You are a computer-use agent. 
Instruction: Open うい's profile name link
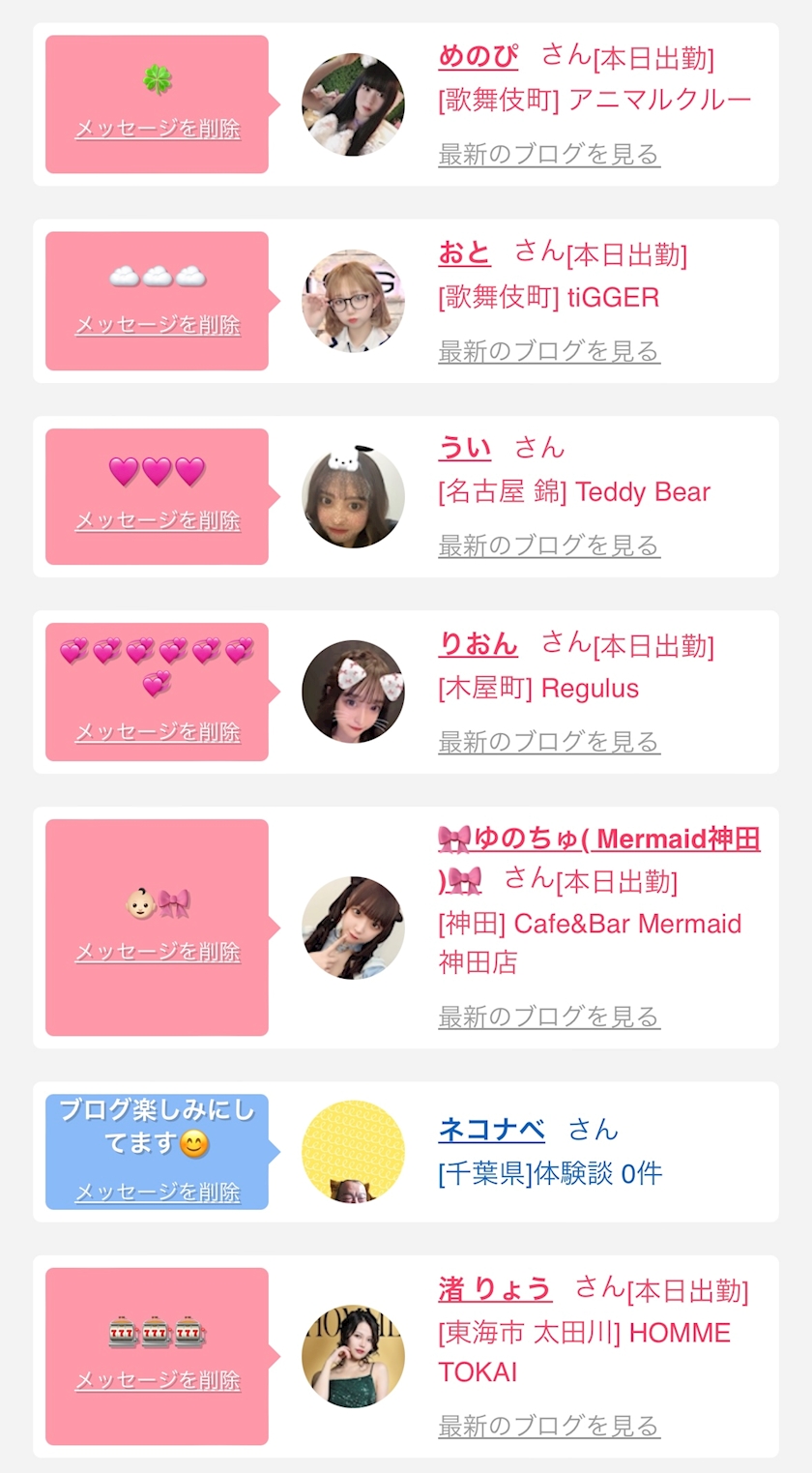click(464, 448)
